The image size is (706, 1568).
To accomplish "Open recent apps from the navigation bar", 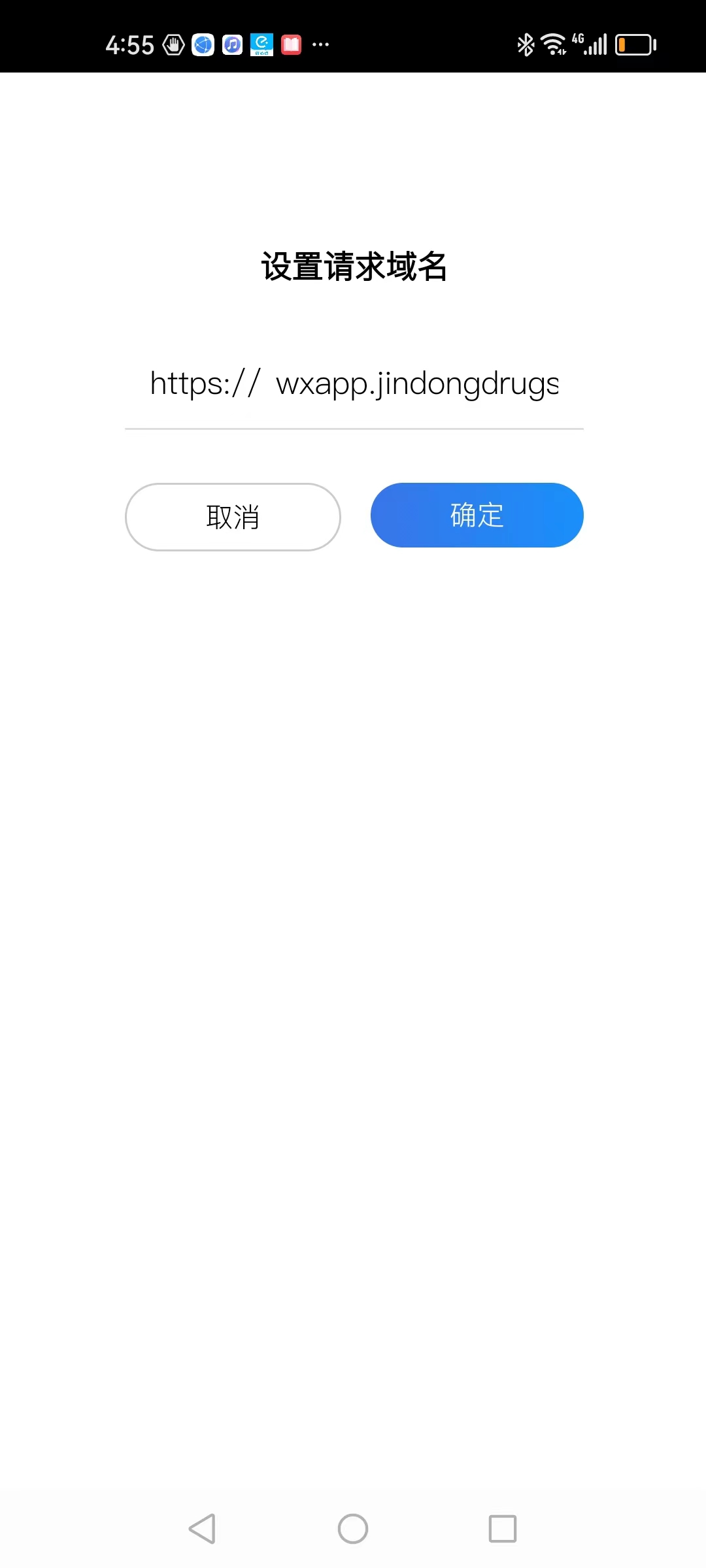I will [x=503, y=1529].
